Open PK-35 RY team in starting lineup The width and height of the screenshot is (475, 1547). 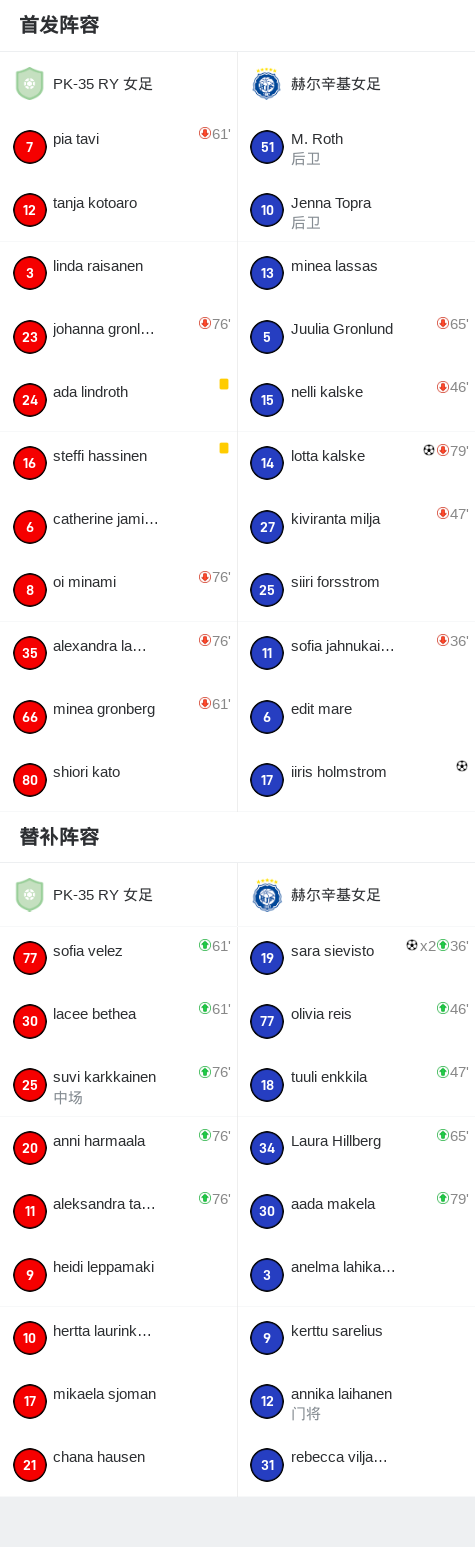pos(118,84)
